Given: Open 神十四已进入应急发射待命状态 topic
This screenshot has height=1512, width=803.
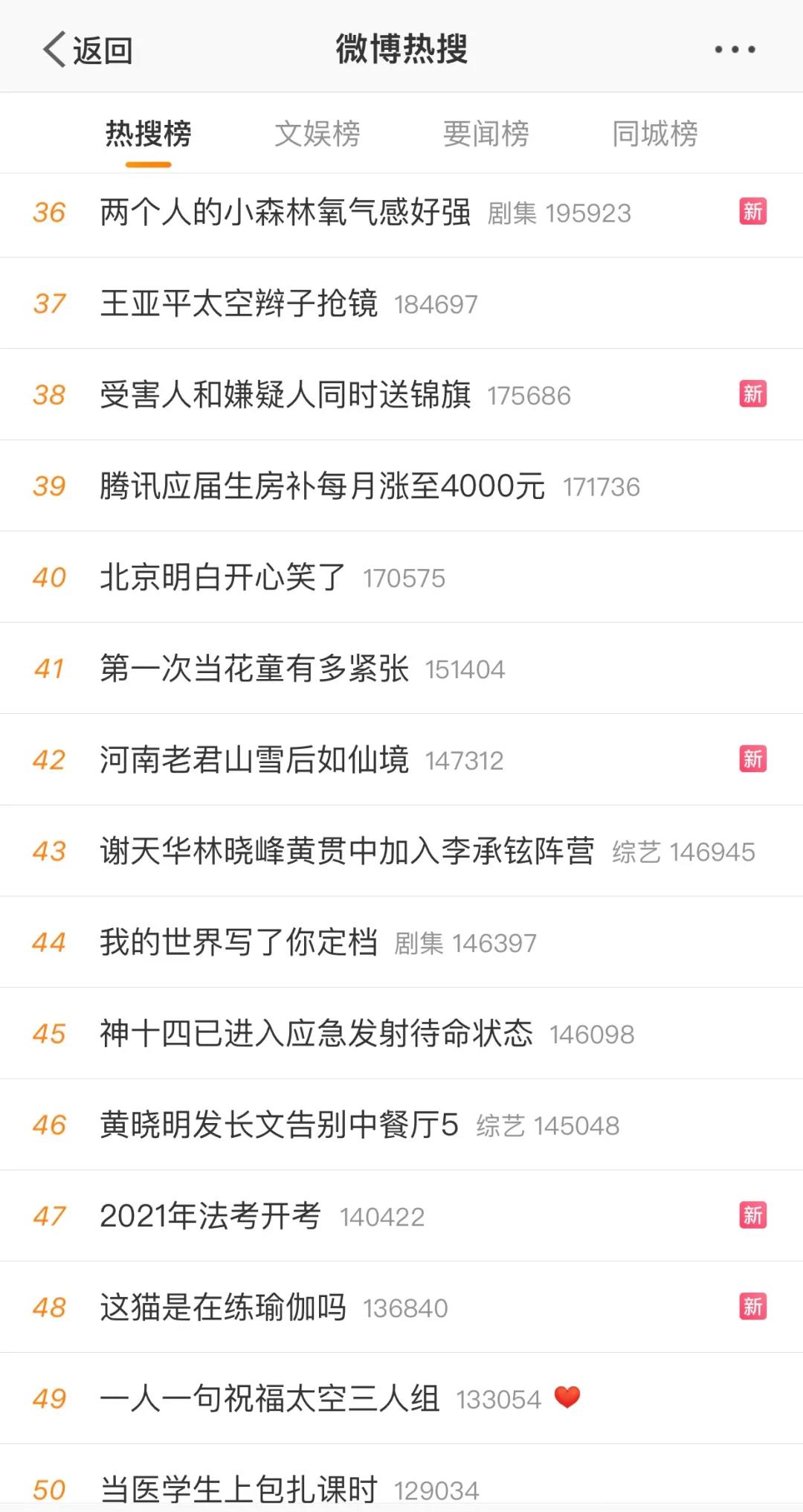Looking at the screenshot, I should 401,1034.
